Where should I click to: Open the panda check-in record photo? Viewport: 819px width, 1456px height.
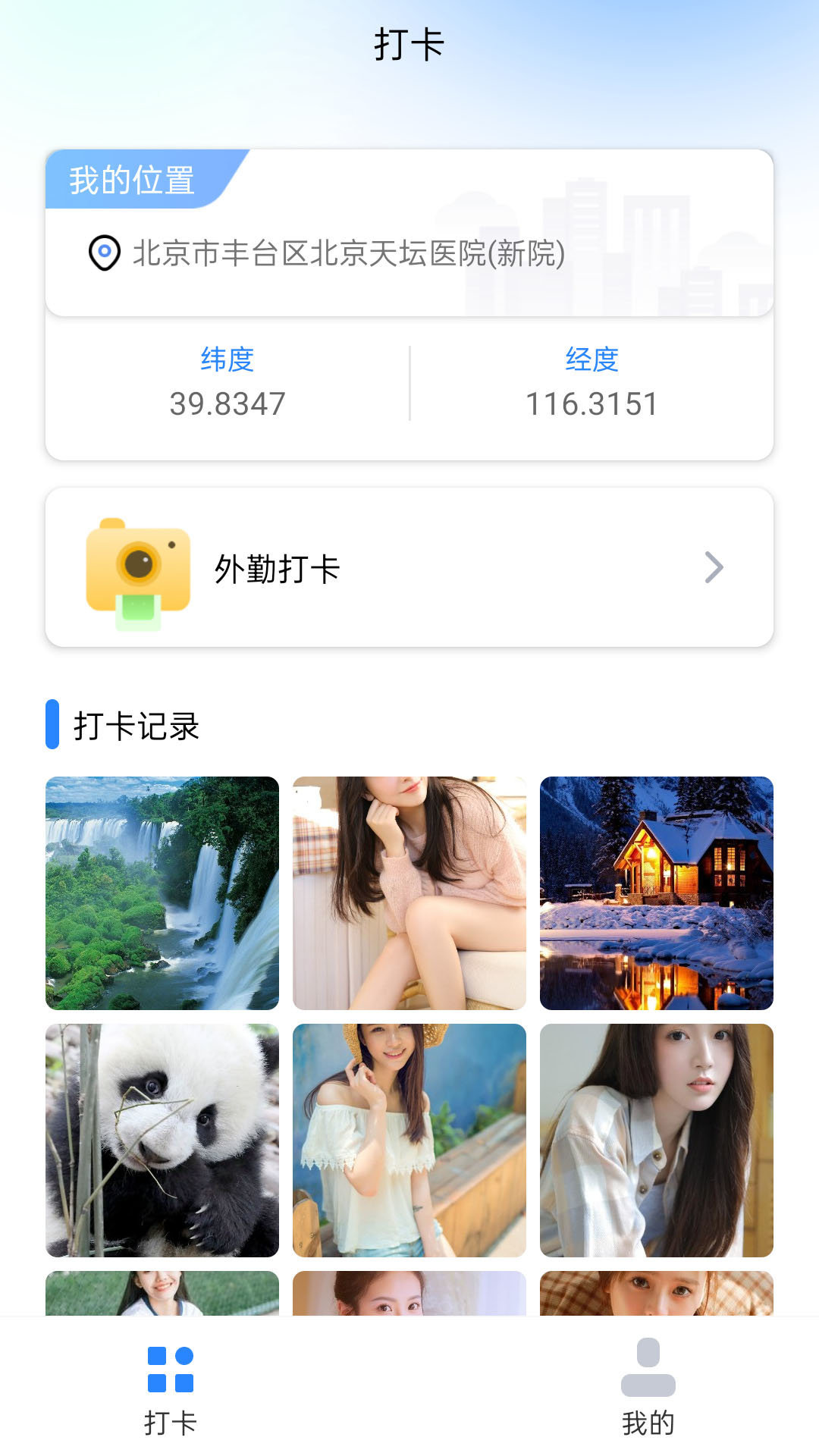[x=162, y=1140]
